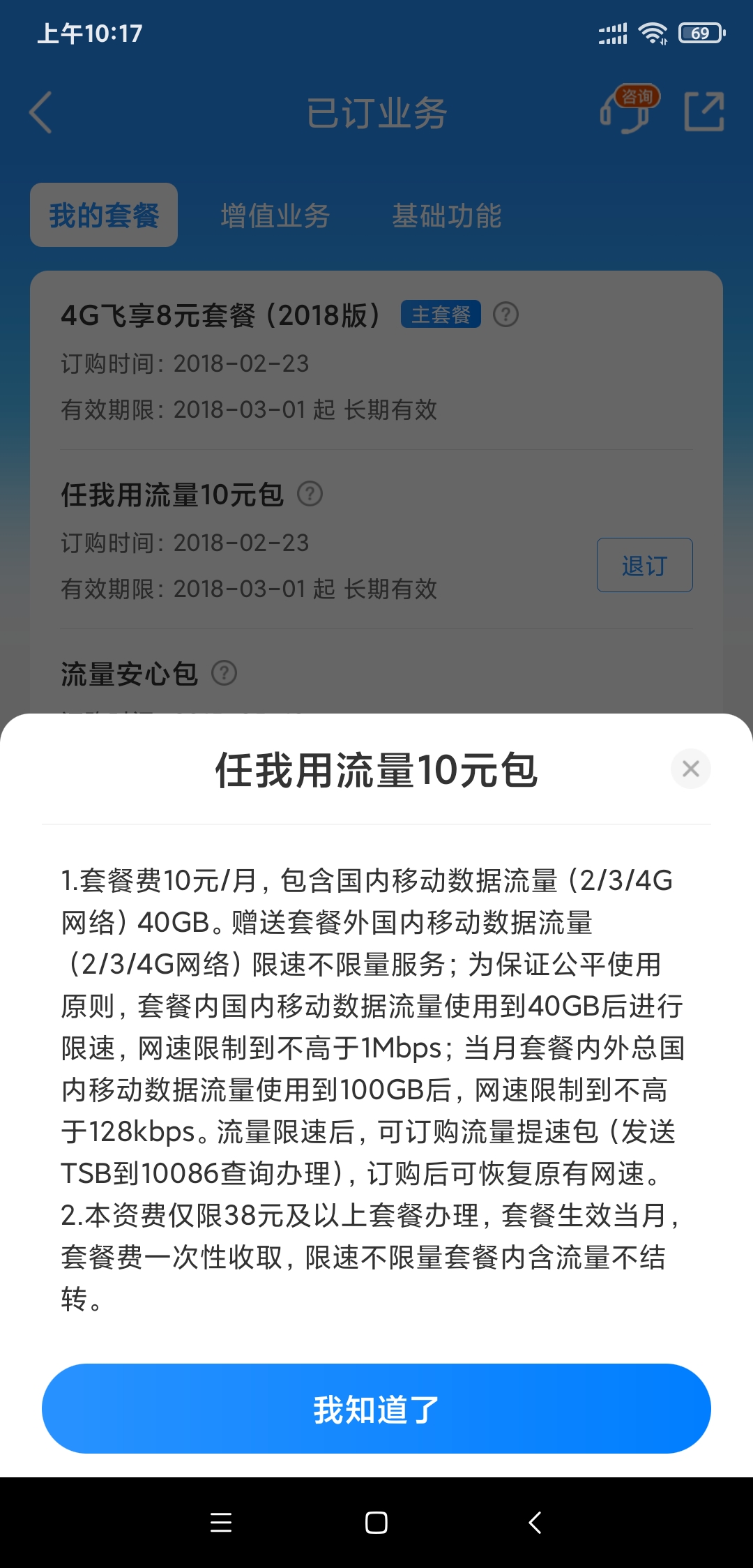Open the system recent apps menu

(x=221, y=1523)
